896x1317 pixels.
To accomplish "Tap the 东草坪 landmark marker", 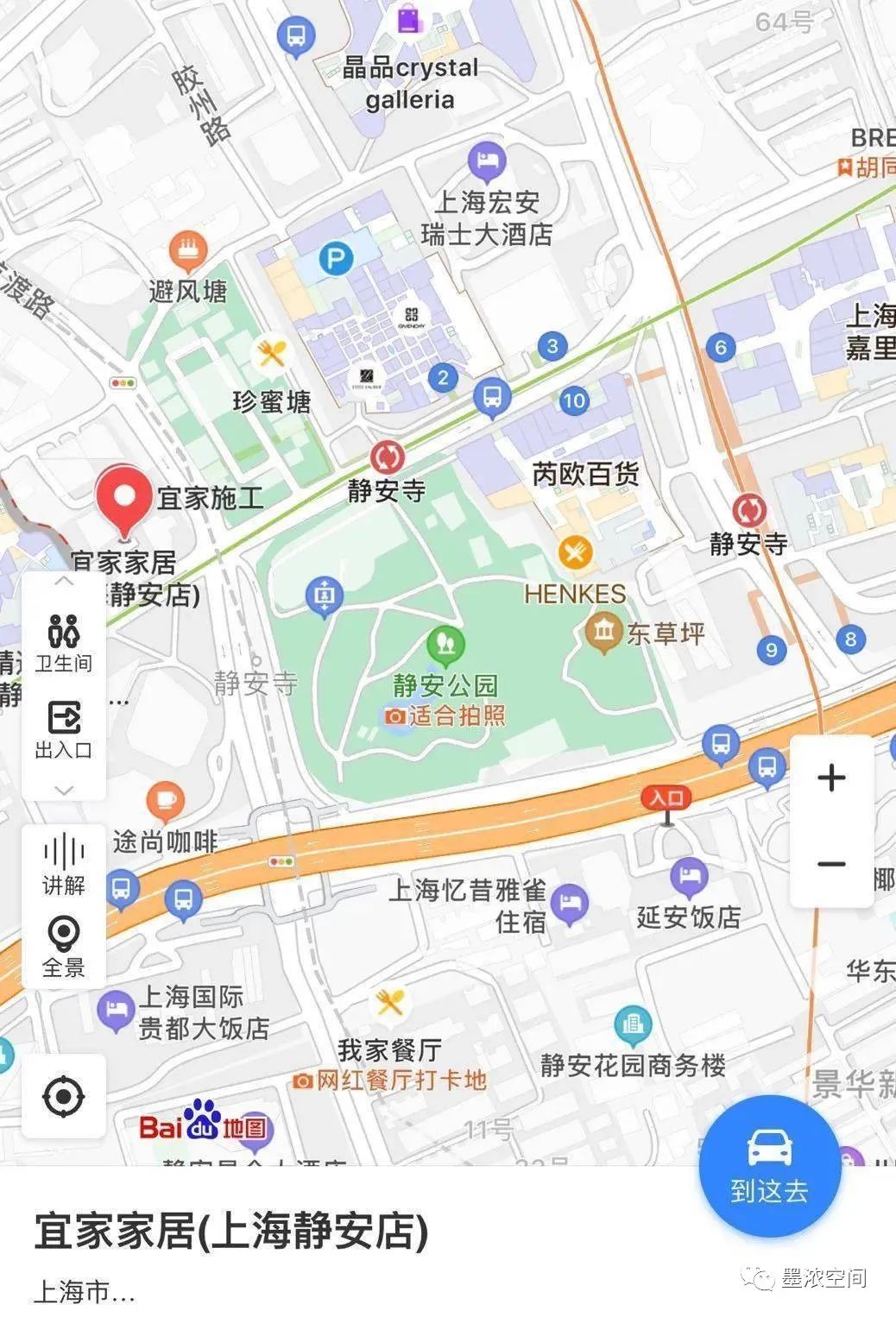I will click(604, 633).
